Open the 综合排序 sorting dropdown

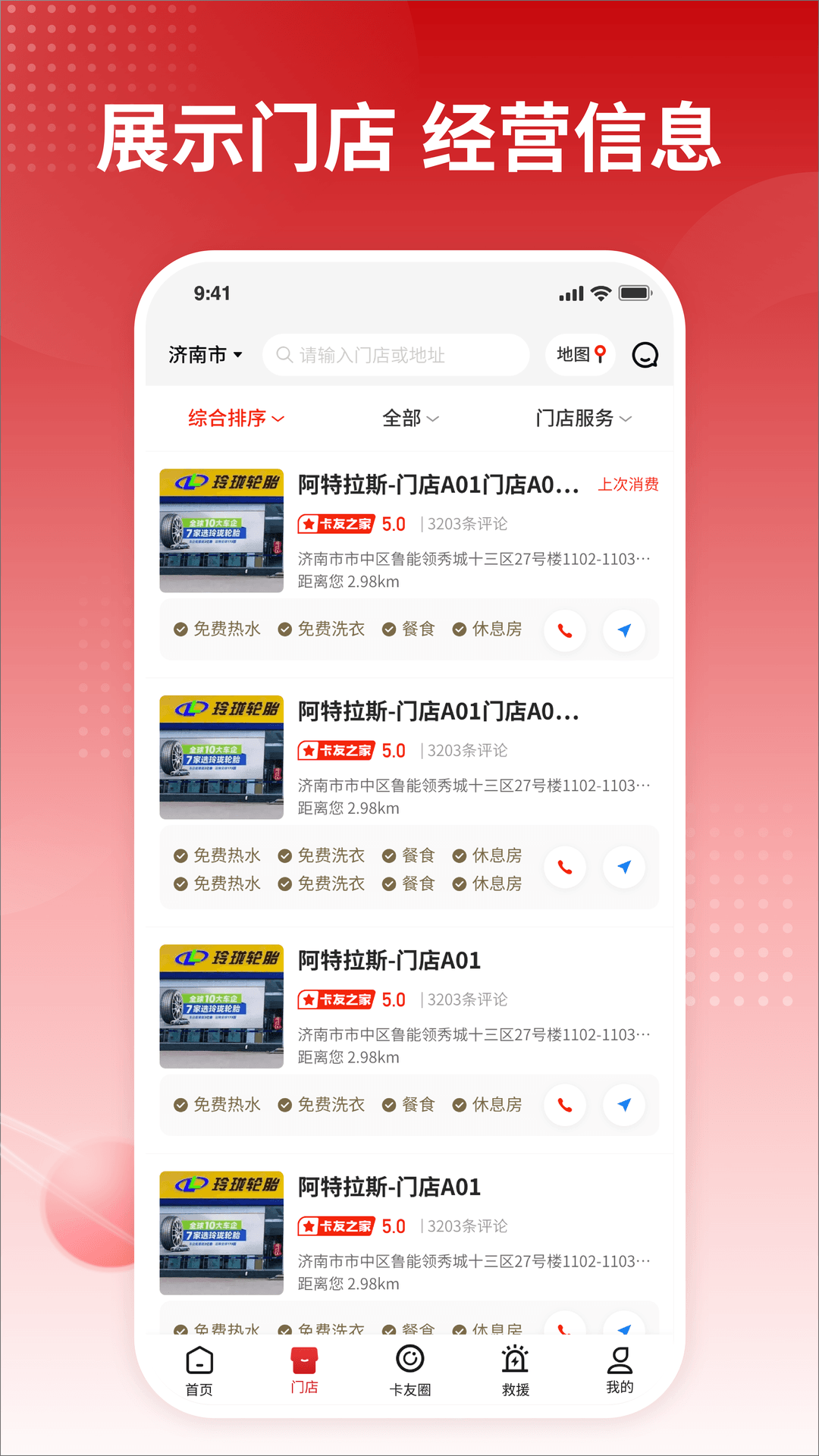[x=236, y=418]
